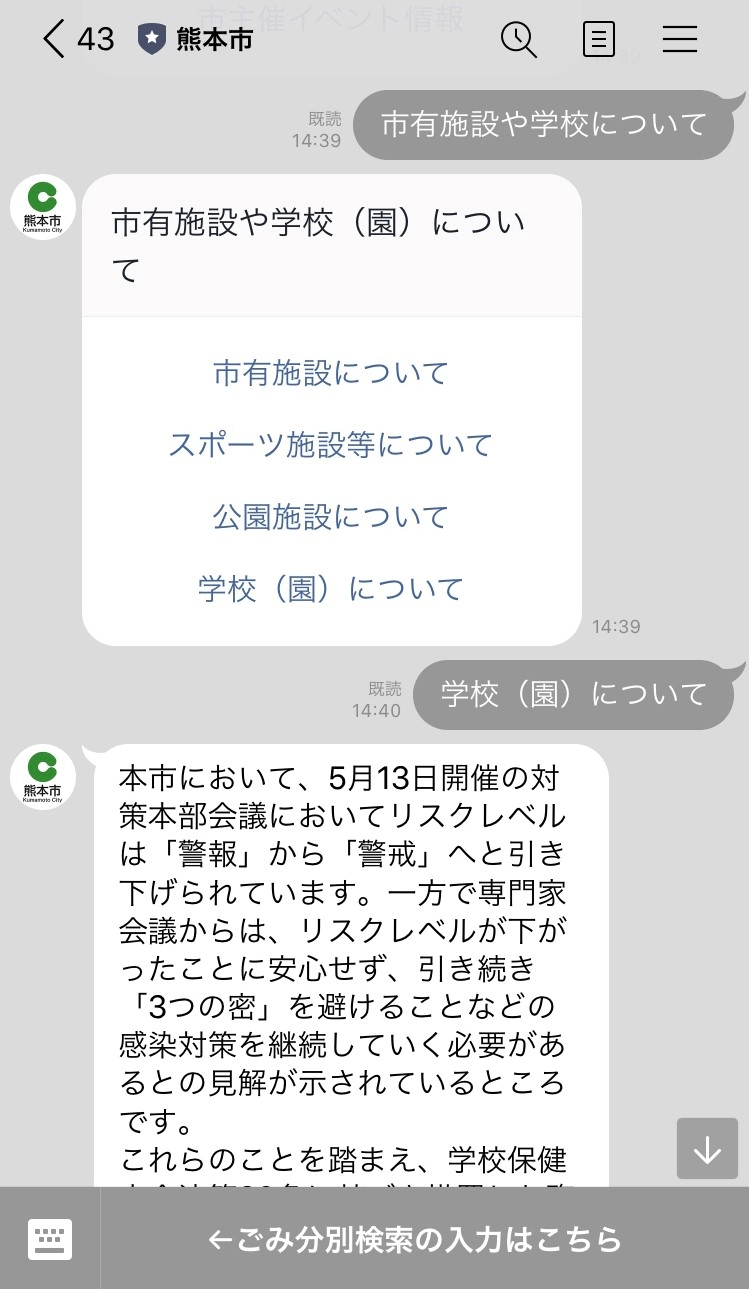This screenshot has height=1289, width=749.
Task: Open the keyboard icon at bottom left
Action: click(49, 1240)
